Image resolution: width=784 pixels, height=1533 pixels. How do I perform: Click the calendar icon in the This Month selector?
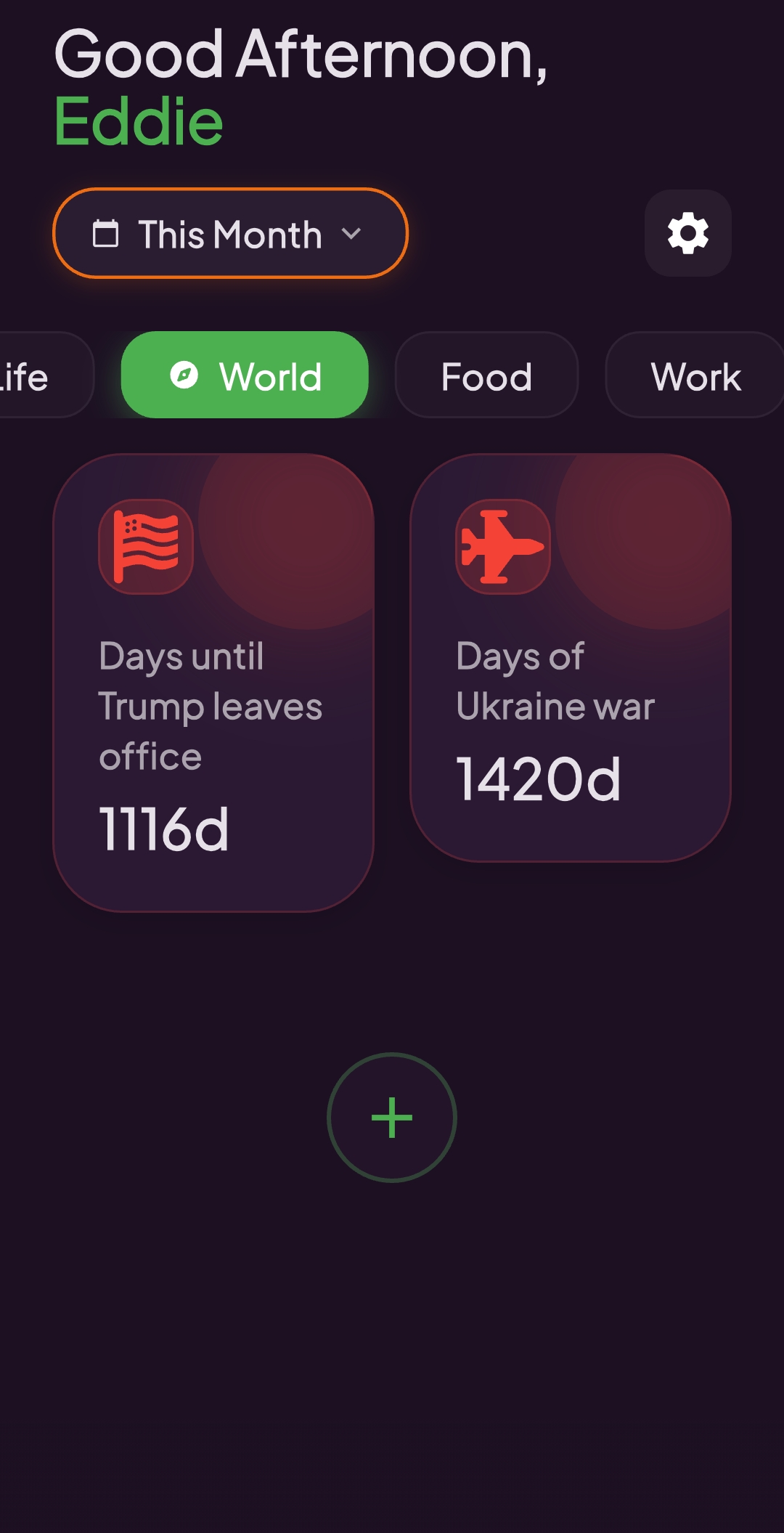107,234
